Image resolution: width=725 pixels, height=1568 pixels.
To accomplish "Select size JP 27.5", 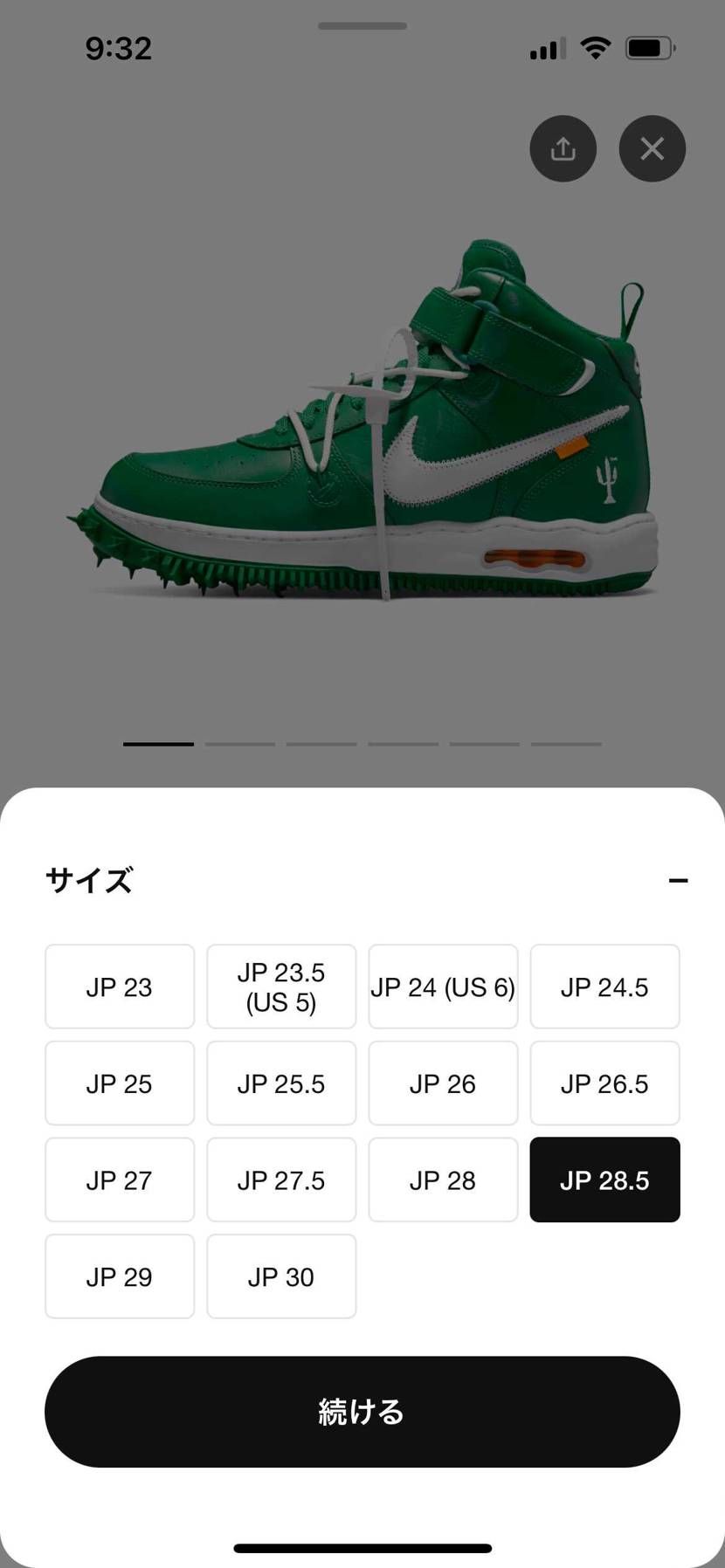I will [280, 1179].
